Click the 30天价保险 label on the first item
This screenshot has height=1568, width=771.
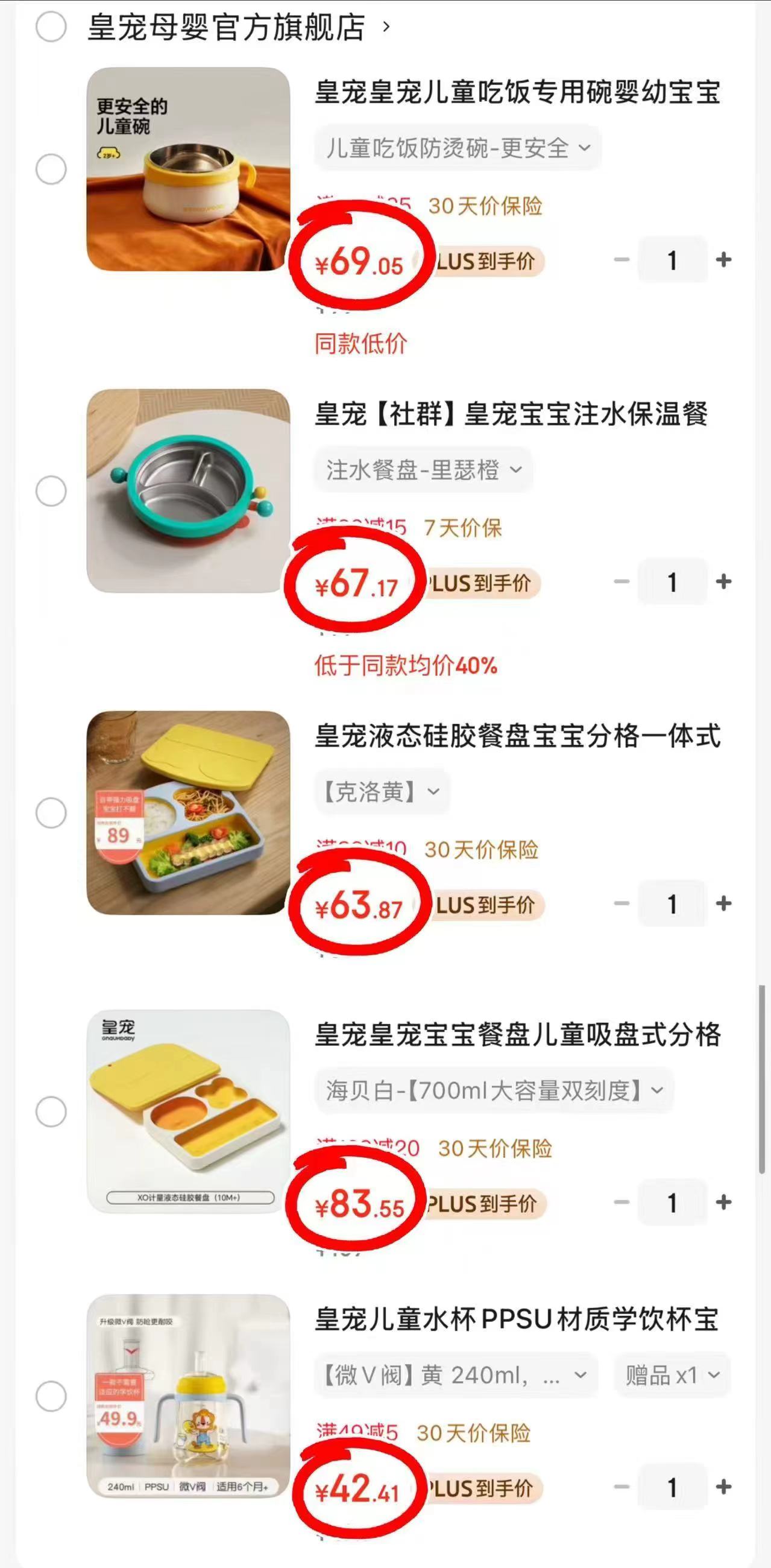click(x=487, y=206)
